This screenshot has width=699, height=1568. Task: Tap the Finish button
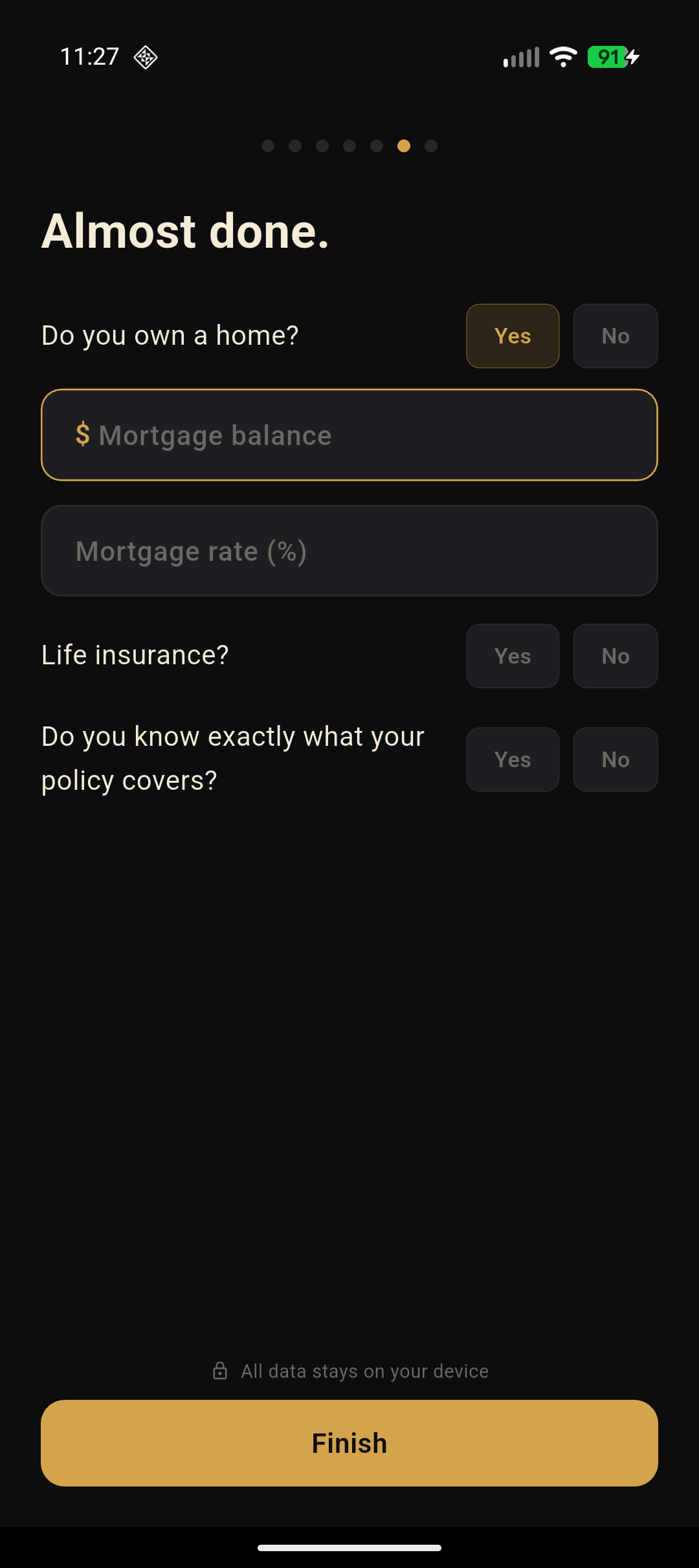click(x=349, y=1443)
